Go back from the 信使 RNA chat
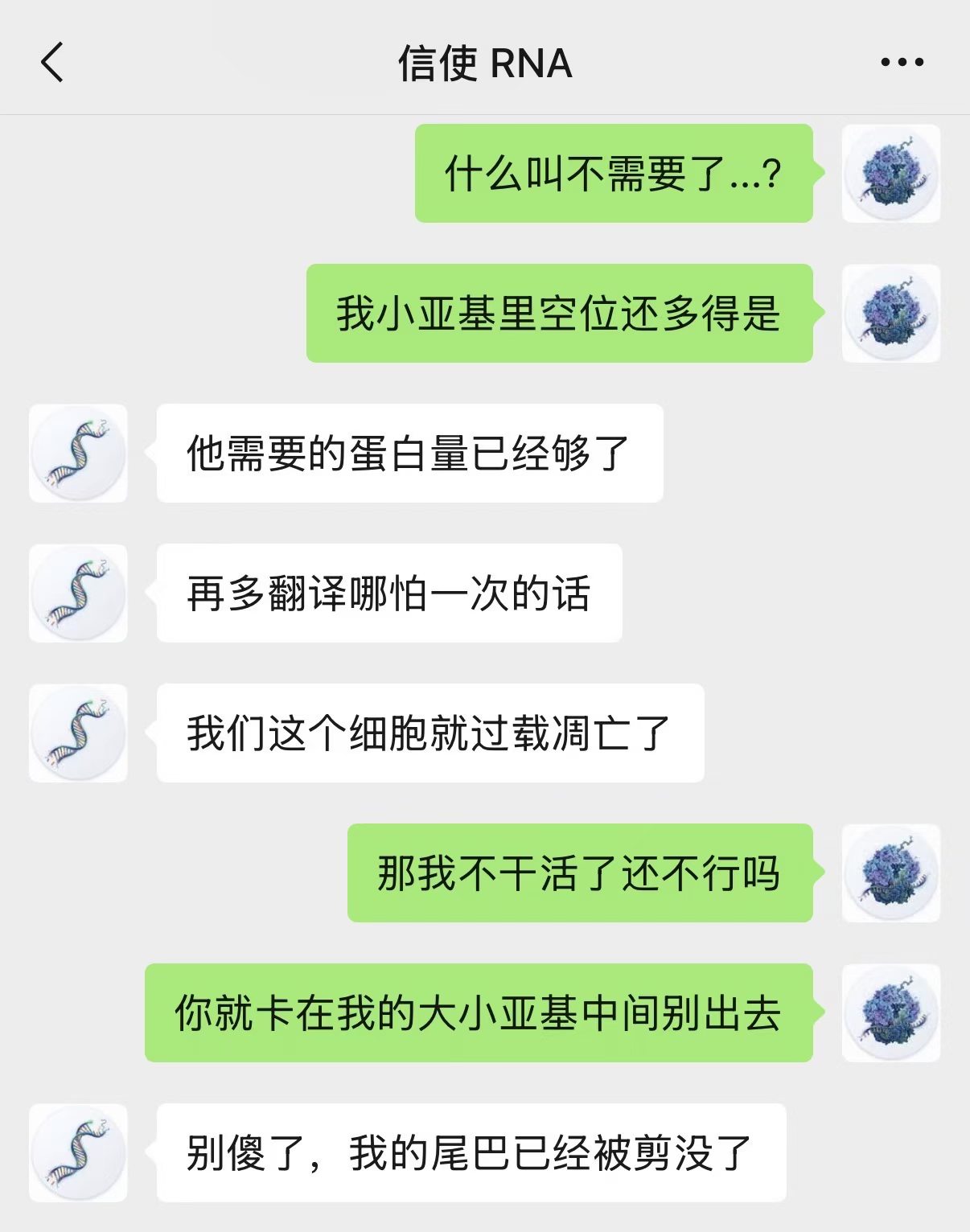Viewport: 970px width, 1232px height. point(52,63)
